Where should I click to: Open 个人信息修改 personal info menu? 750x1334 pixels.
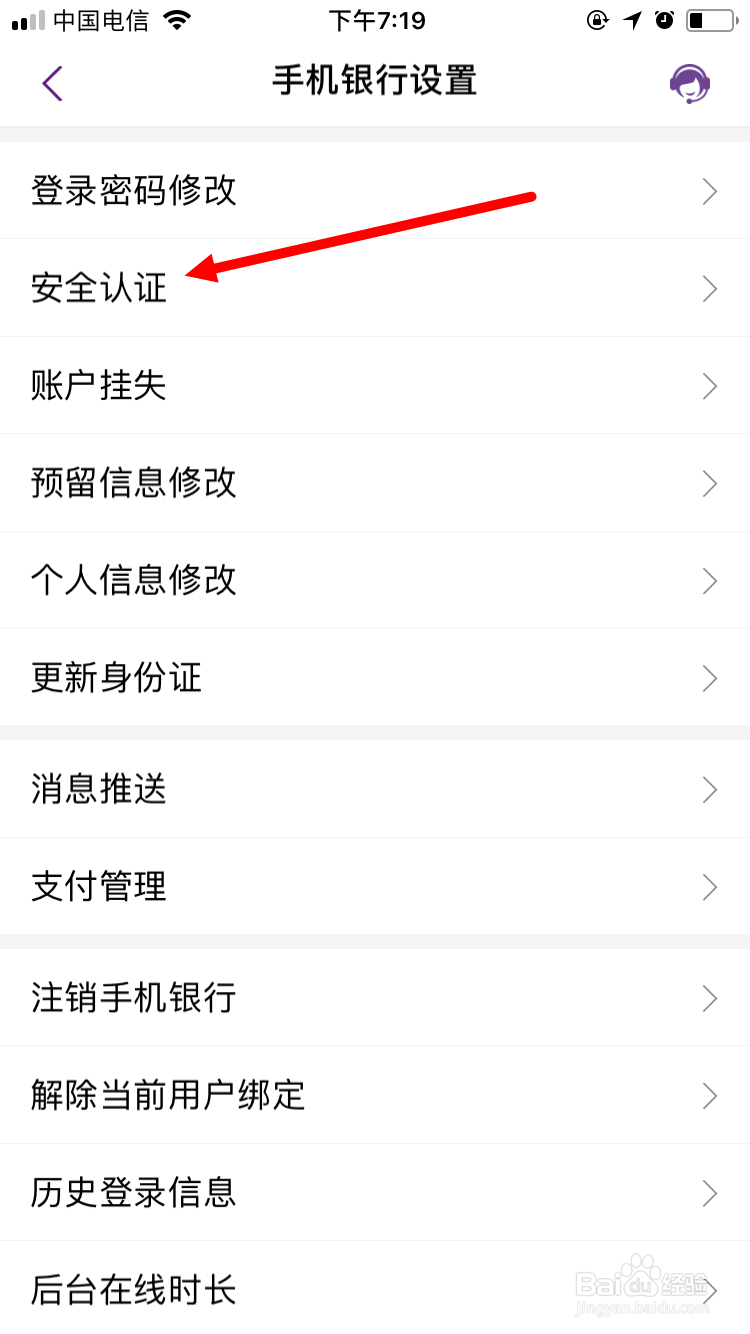[133, 581]
